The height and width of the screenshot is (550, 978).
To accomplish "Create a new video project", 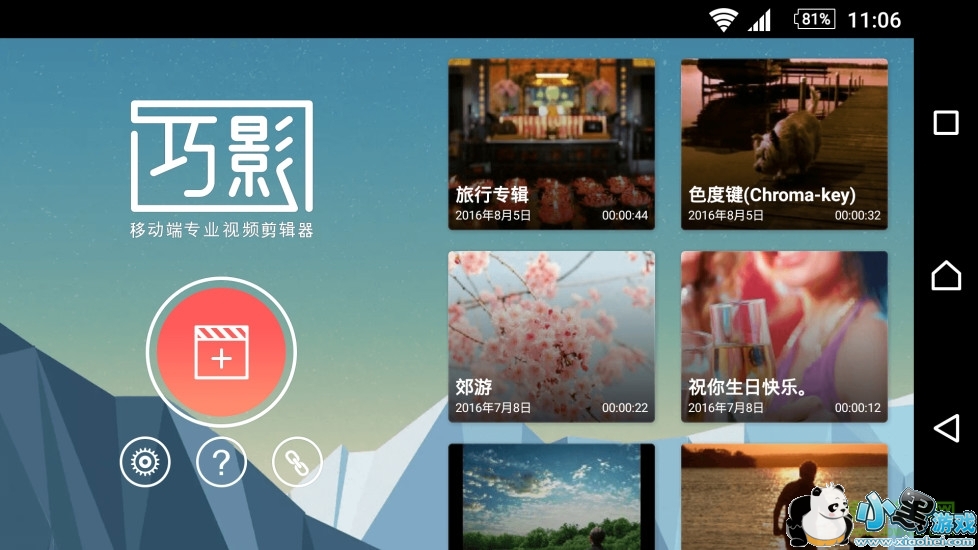I will tap(221, 352).
